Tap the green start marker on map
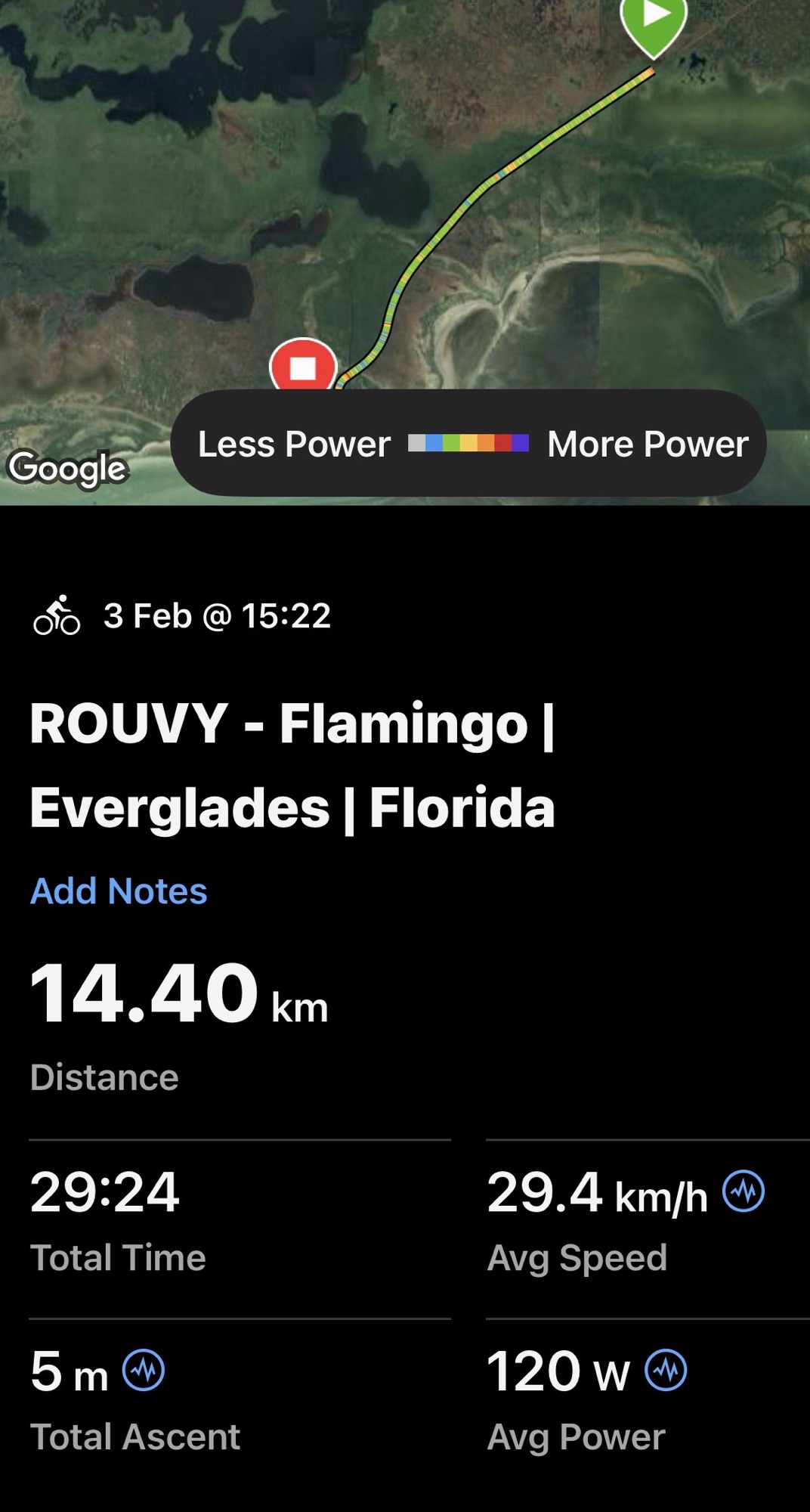Screen dimensions: 810x1512 click(654, 23)
